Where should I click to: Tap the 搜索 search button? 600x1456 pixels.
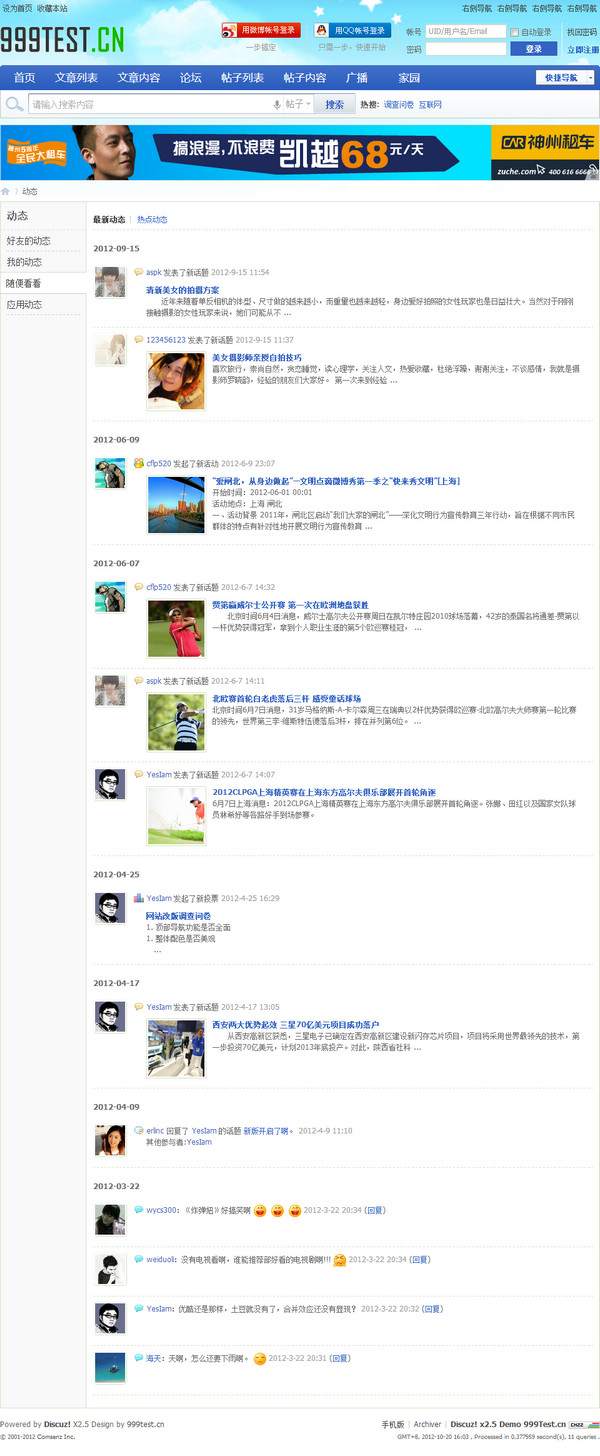(x=334, y=104)
